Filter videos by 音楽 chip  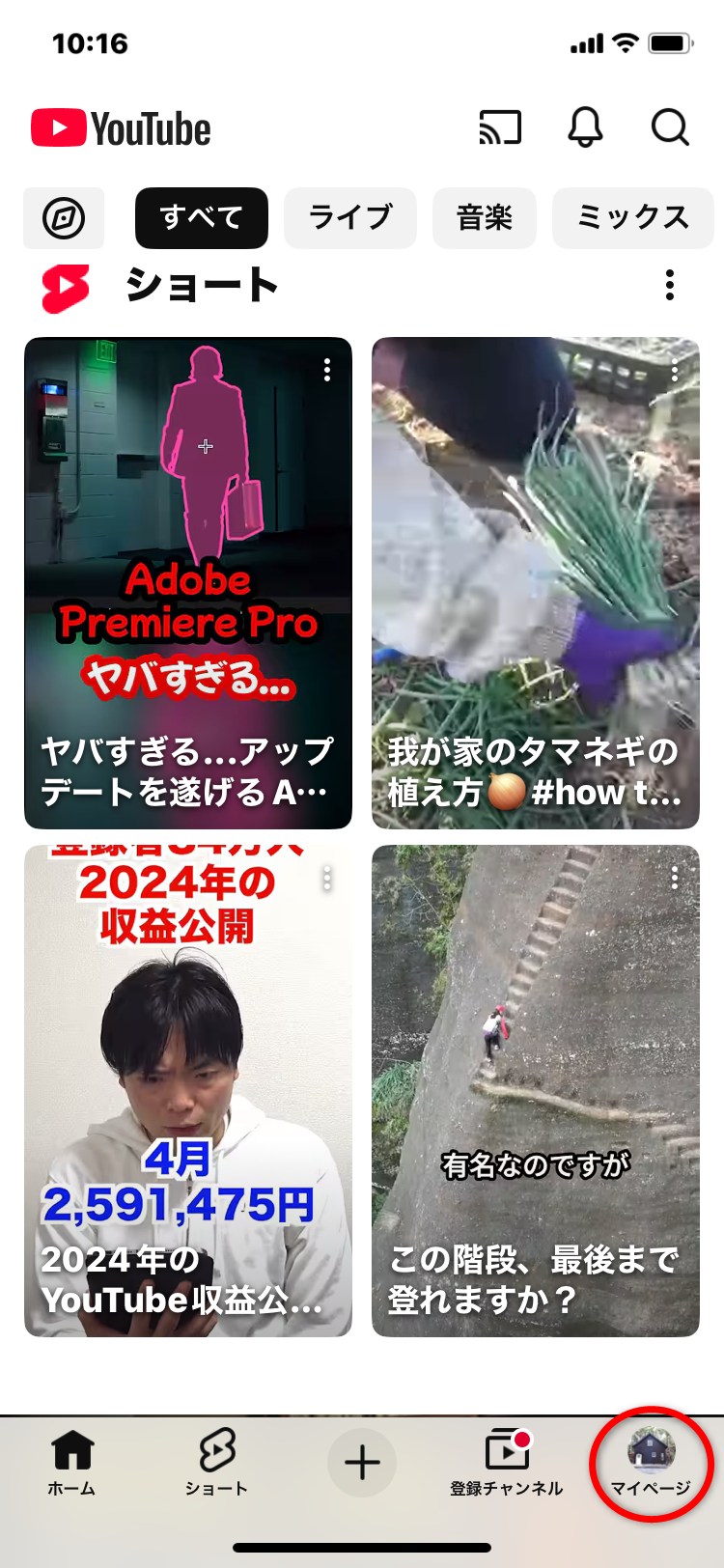click(x=484, y=218)
